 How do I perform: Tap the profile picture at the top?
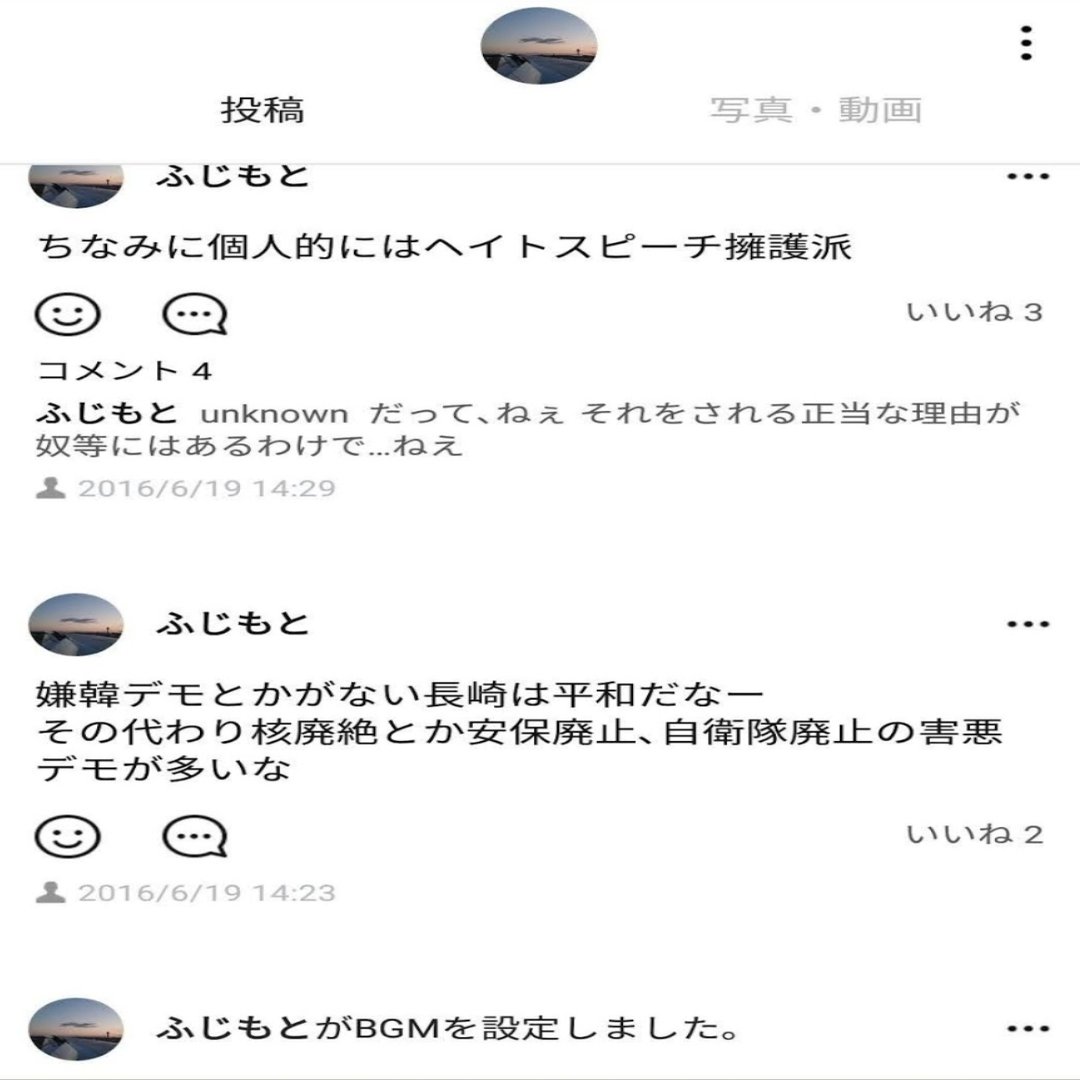tap(539, 46)
